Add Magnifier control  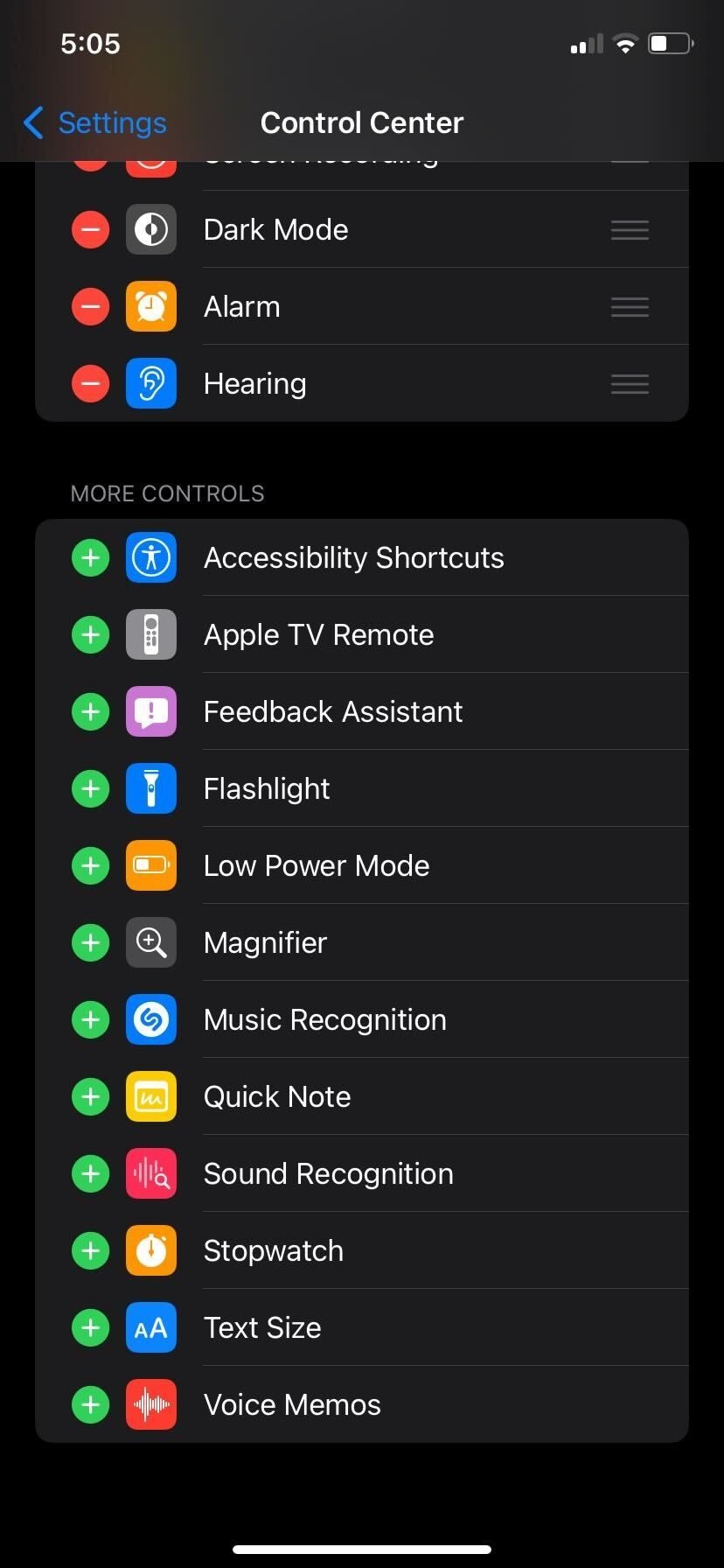(x=90, y=942)
